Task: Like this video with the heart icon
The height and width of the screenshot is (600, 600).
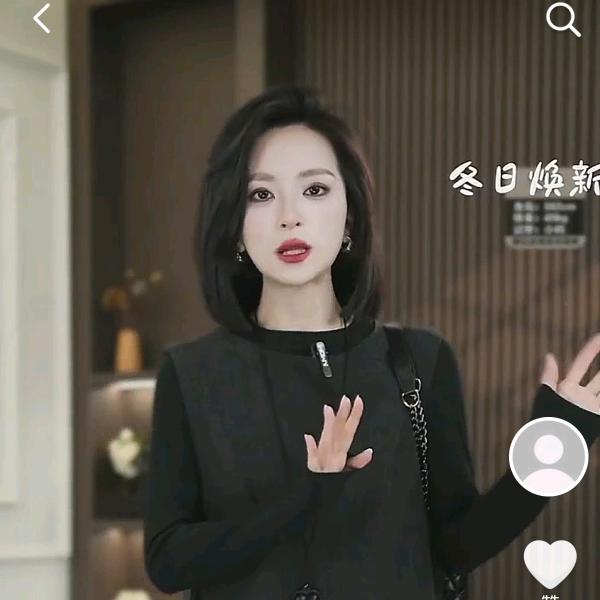Action: coord(550,563)
